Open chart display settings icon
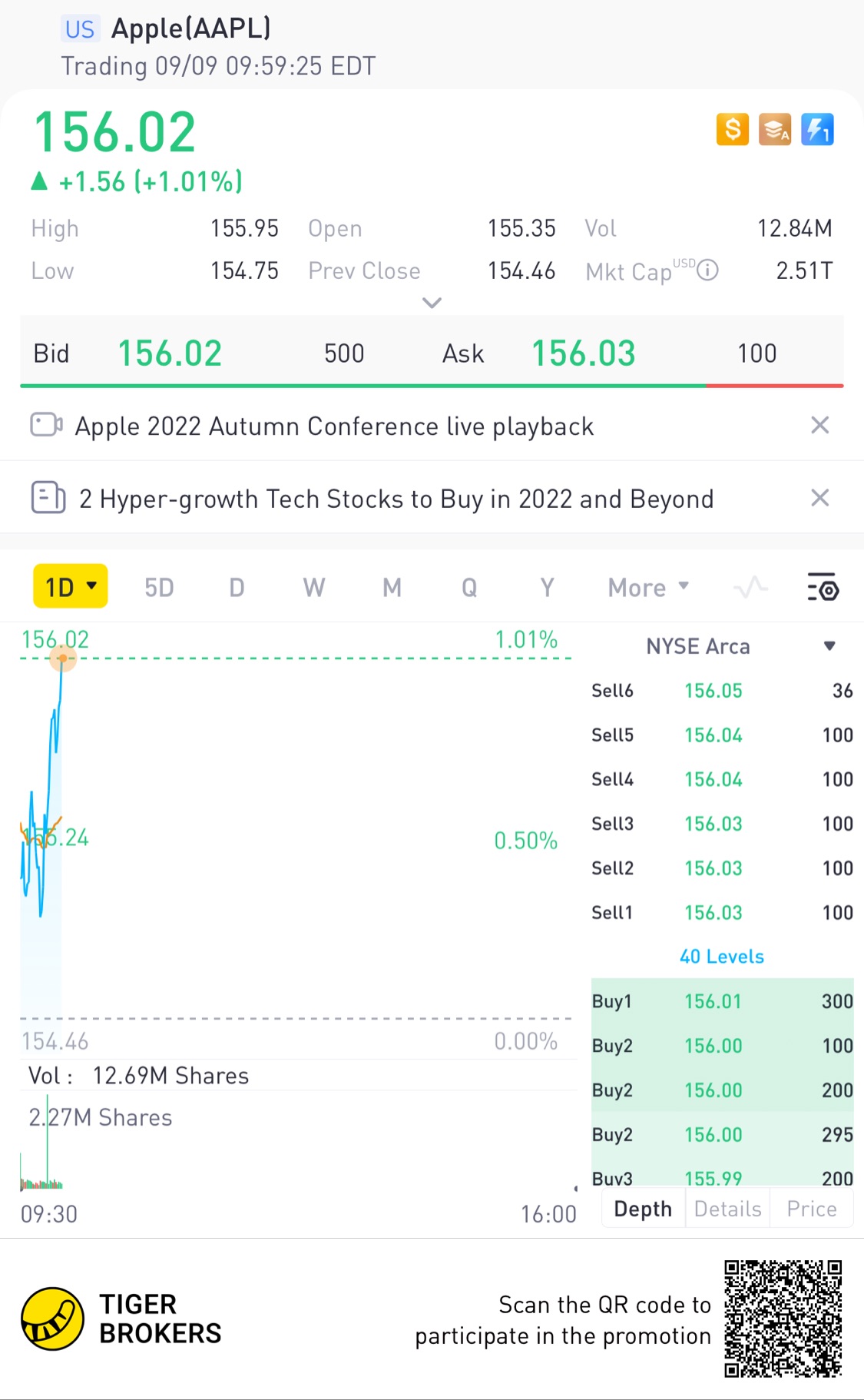864x1400 pixels. (823, 588)
